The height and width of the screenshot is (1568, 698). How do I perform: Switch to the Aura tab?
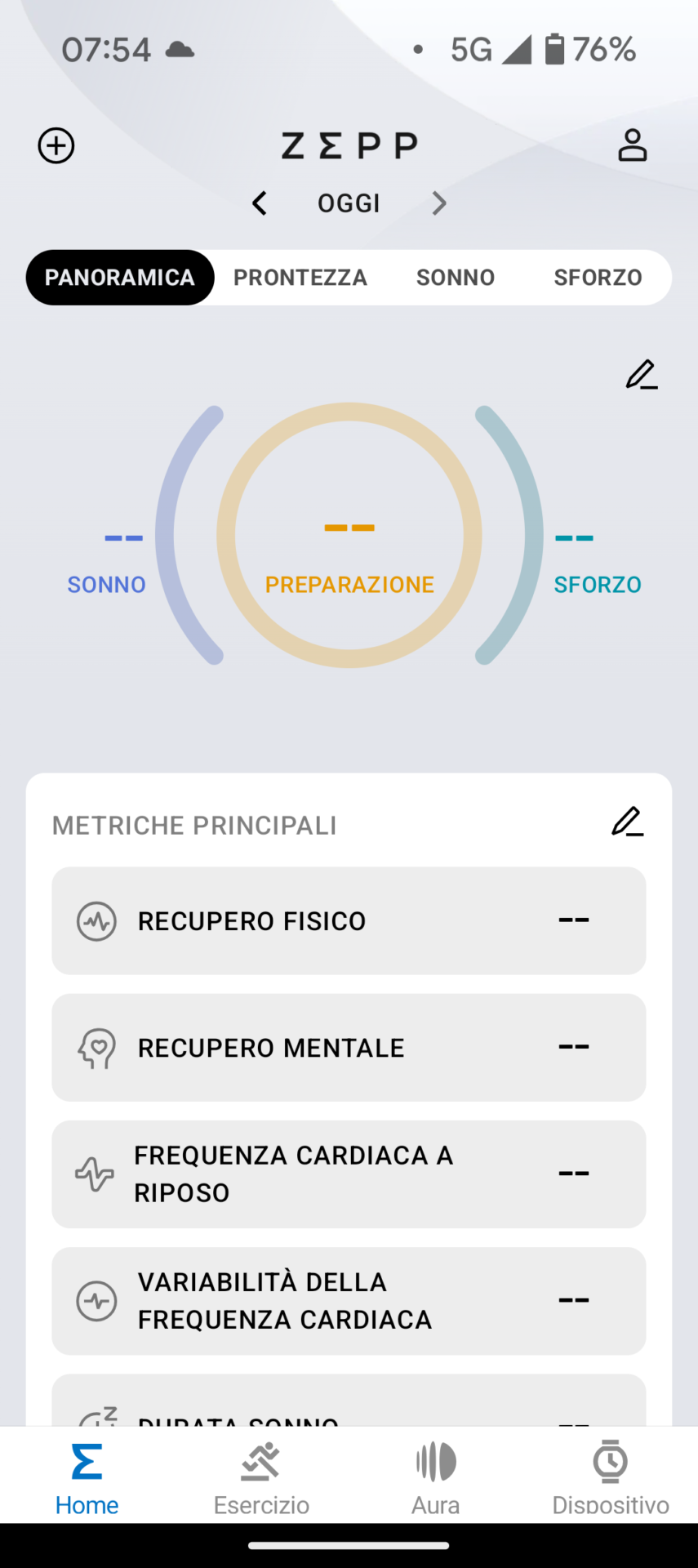[436, 1478]
